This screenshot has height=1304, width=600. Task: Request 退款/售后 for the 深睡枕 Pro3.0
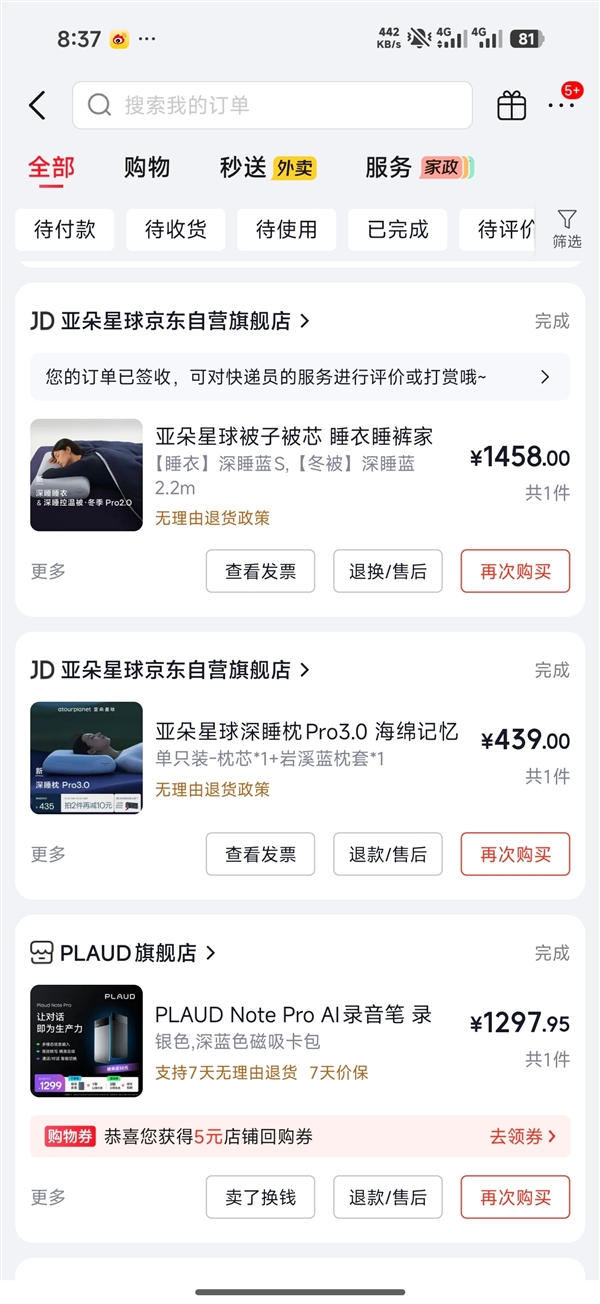pyautogui.click(x=388, y=854)
